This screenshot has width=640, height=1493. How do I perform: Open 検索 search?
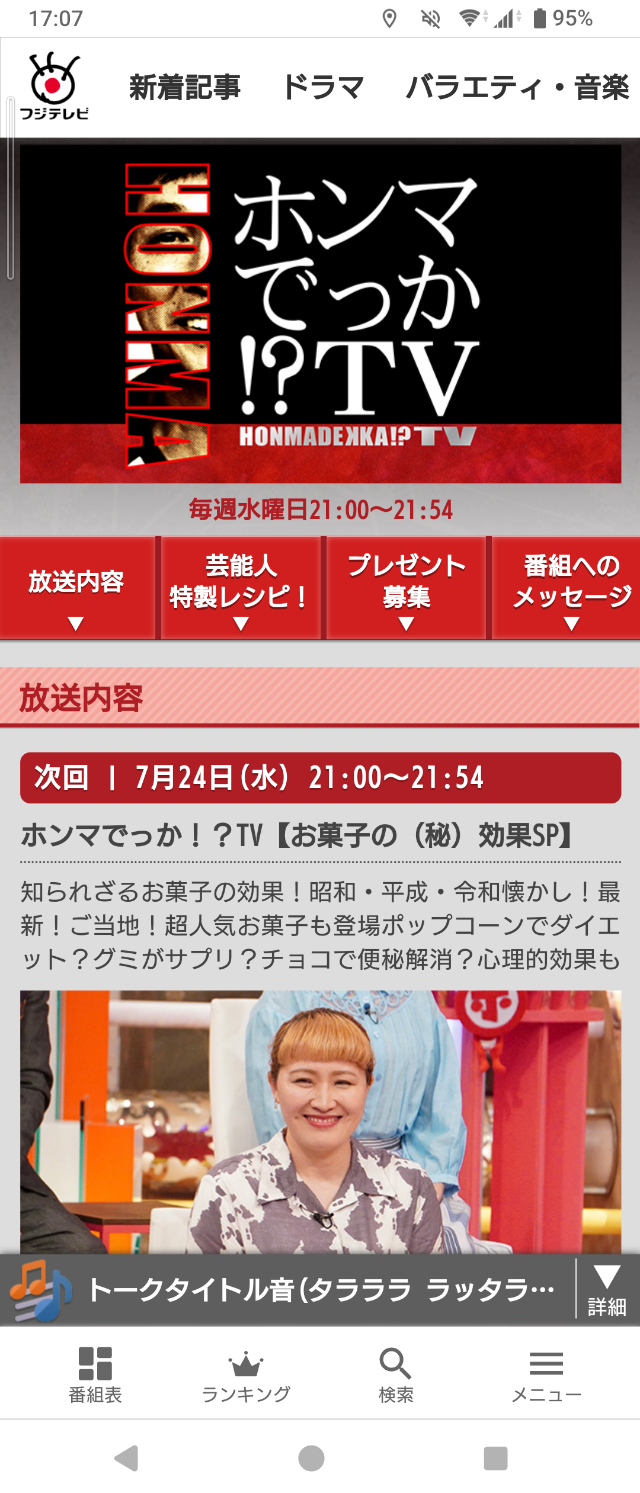coord(396,1375)
